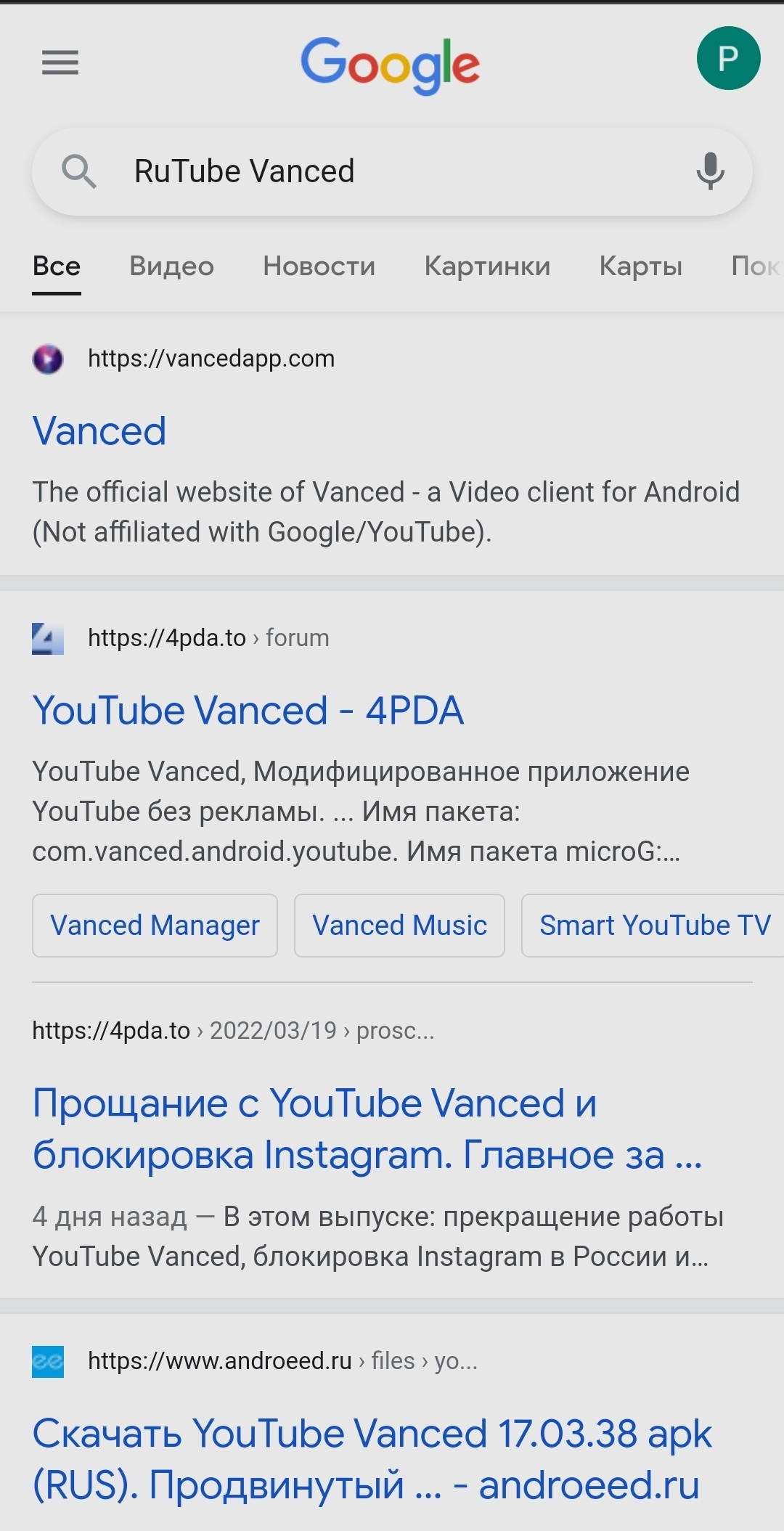Open the account profile avatar
Viewport: 784px width, 1531px height.
coord(728,58)
